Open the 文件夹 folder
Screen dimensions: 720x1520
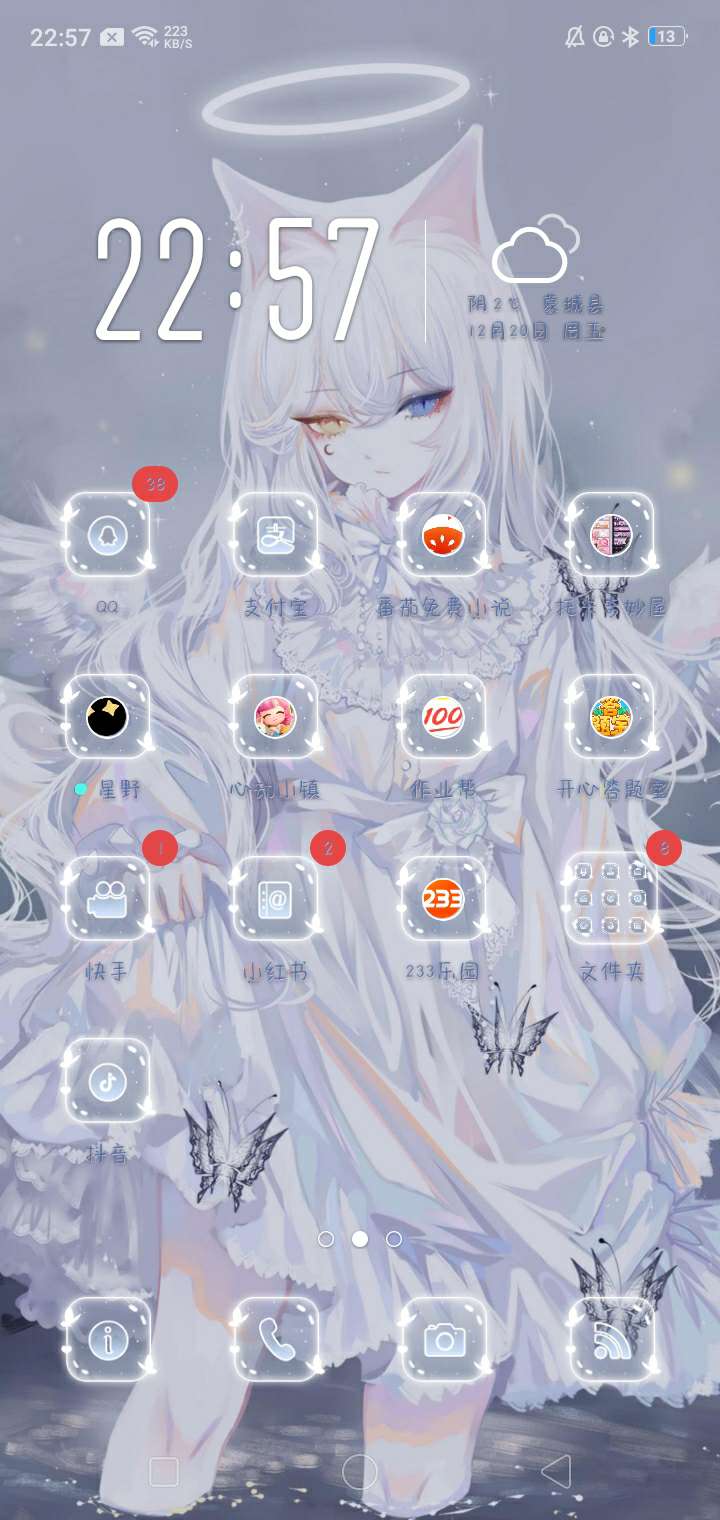[x=611, y=899]
